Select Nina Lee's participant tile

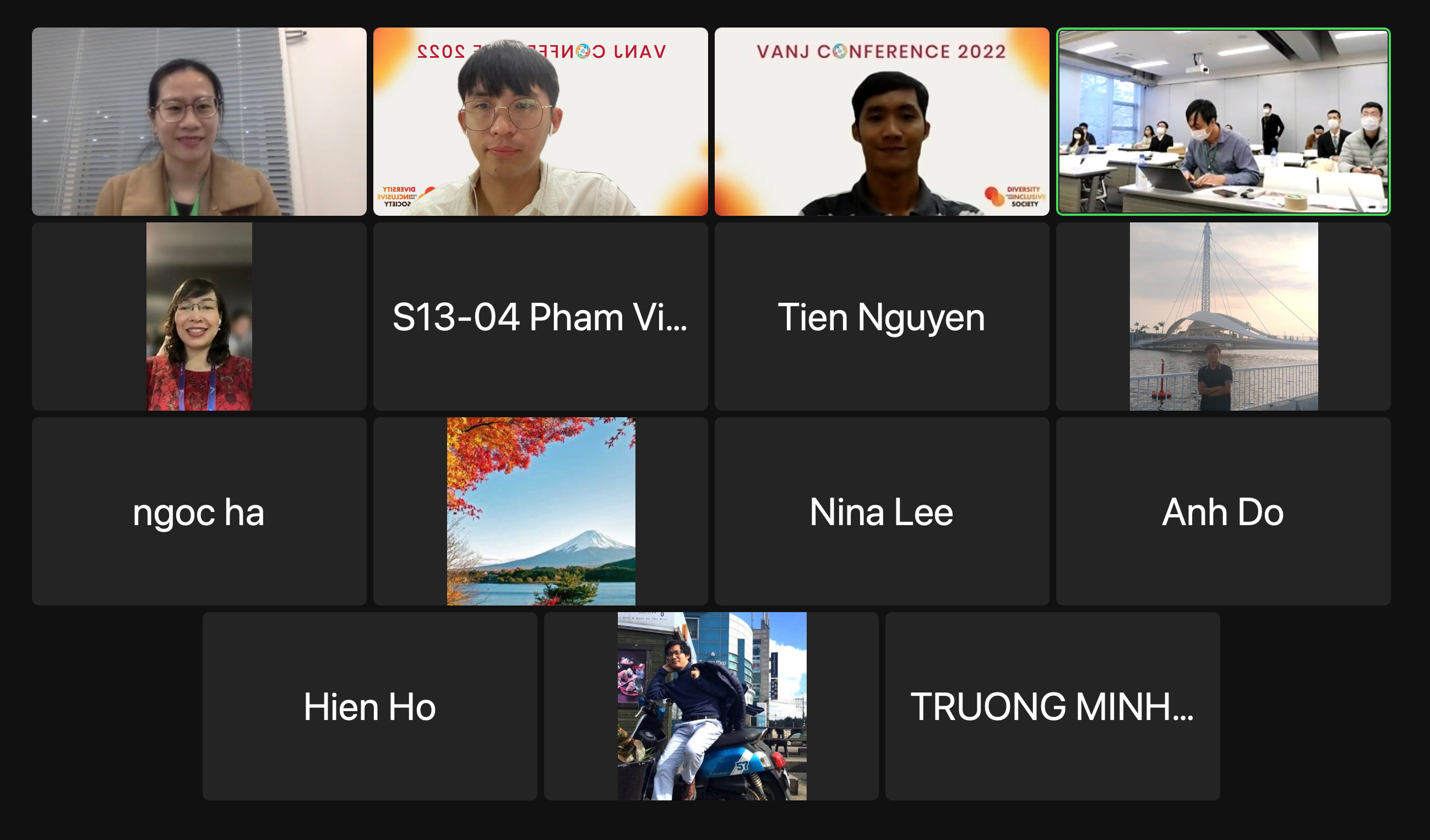click(881, 511)
